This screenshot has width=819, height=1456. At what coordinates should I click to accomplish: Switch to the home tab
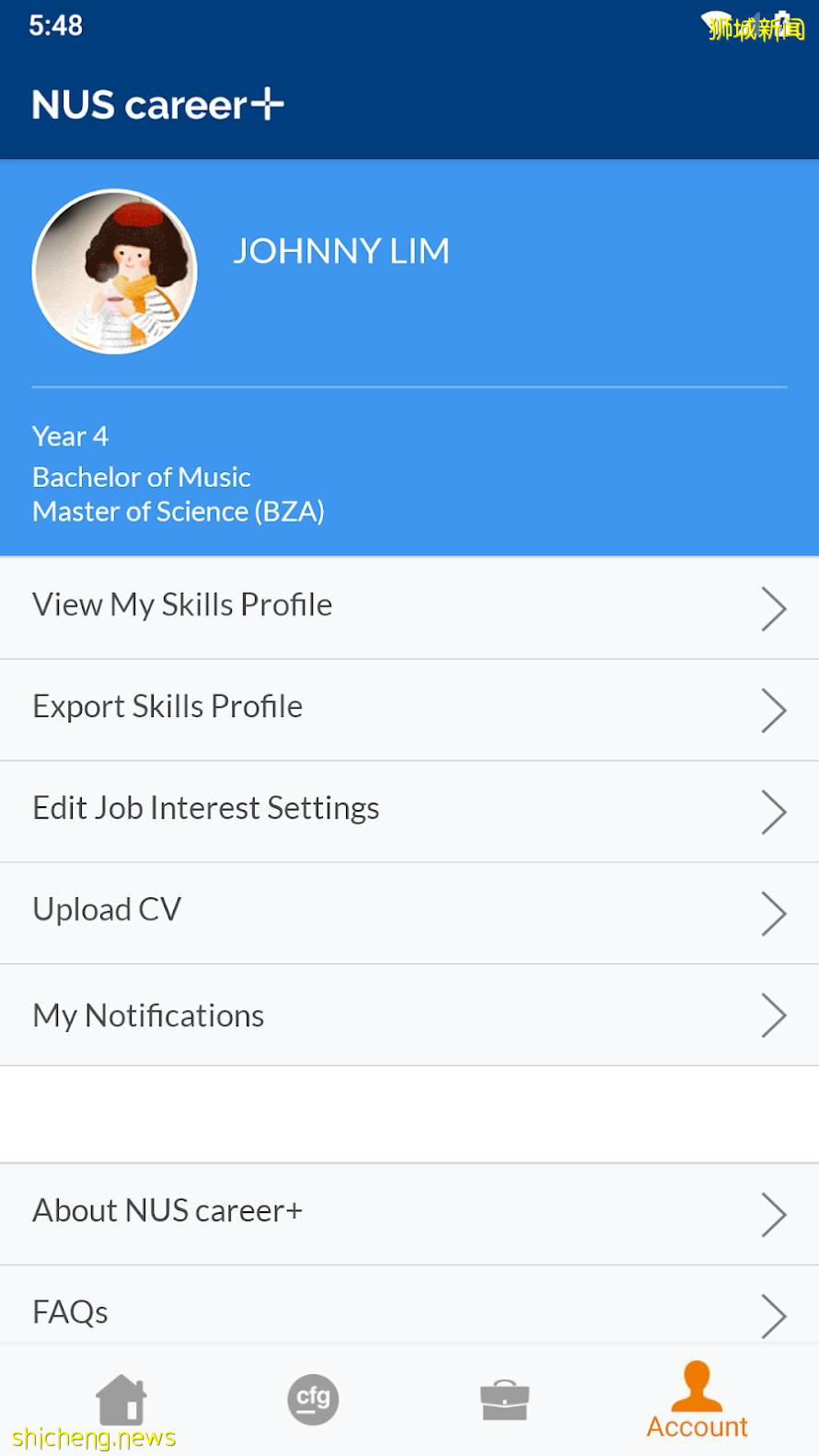click(x=121, y=1400)
